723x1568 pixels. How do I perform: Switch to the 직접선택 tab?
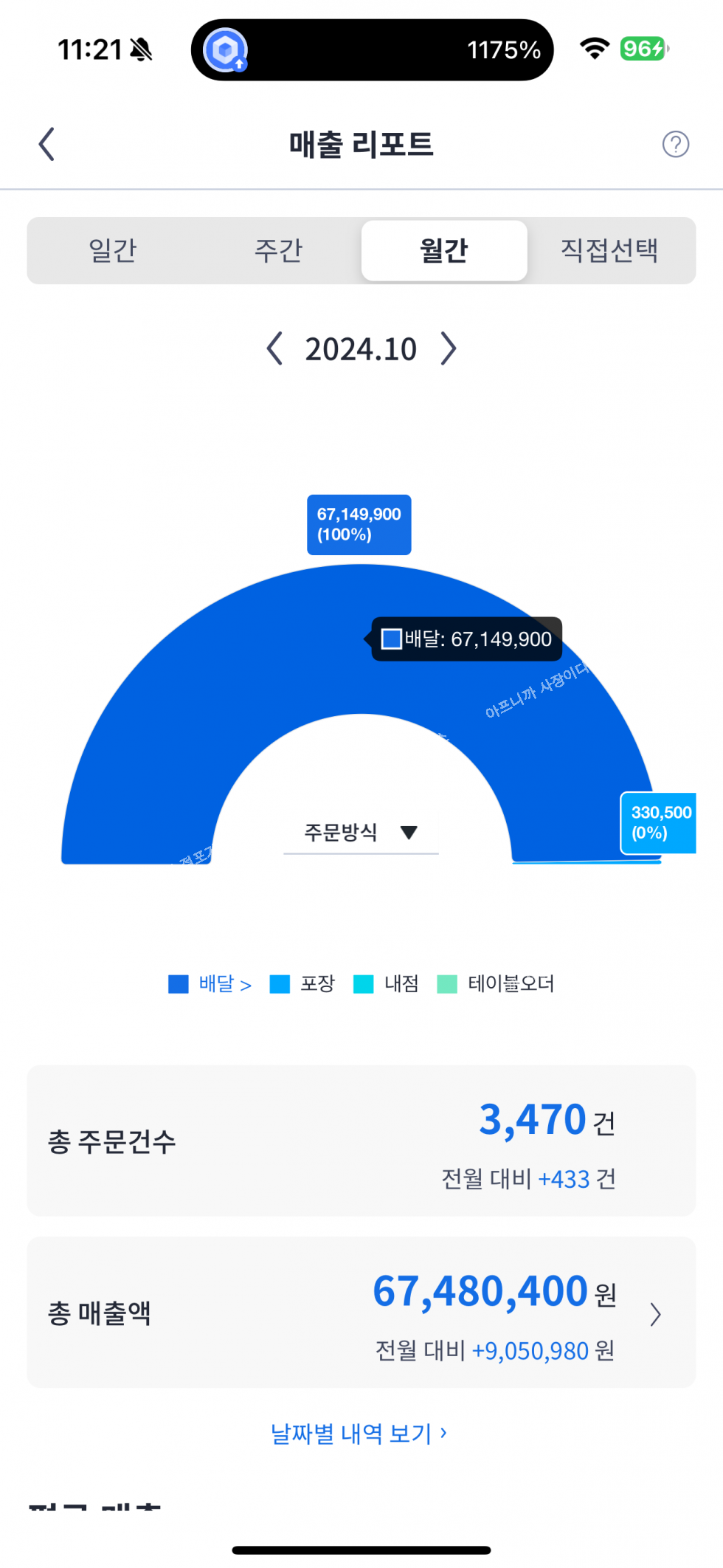coord(609,250)
